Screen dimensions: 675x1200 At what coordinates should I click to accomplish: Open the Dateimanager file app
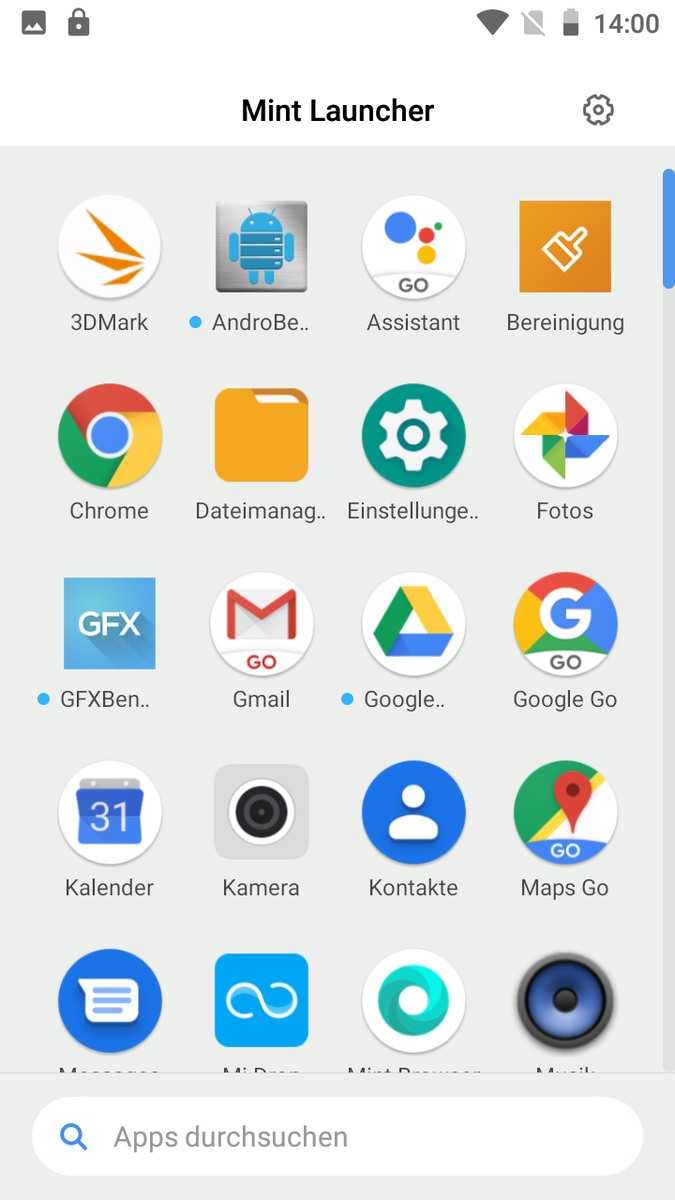tap(261, 436)
